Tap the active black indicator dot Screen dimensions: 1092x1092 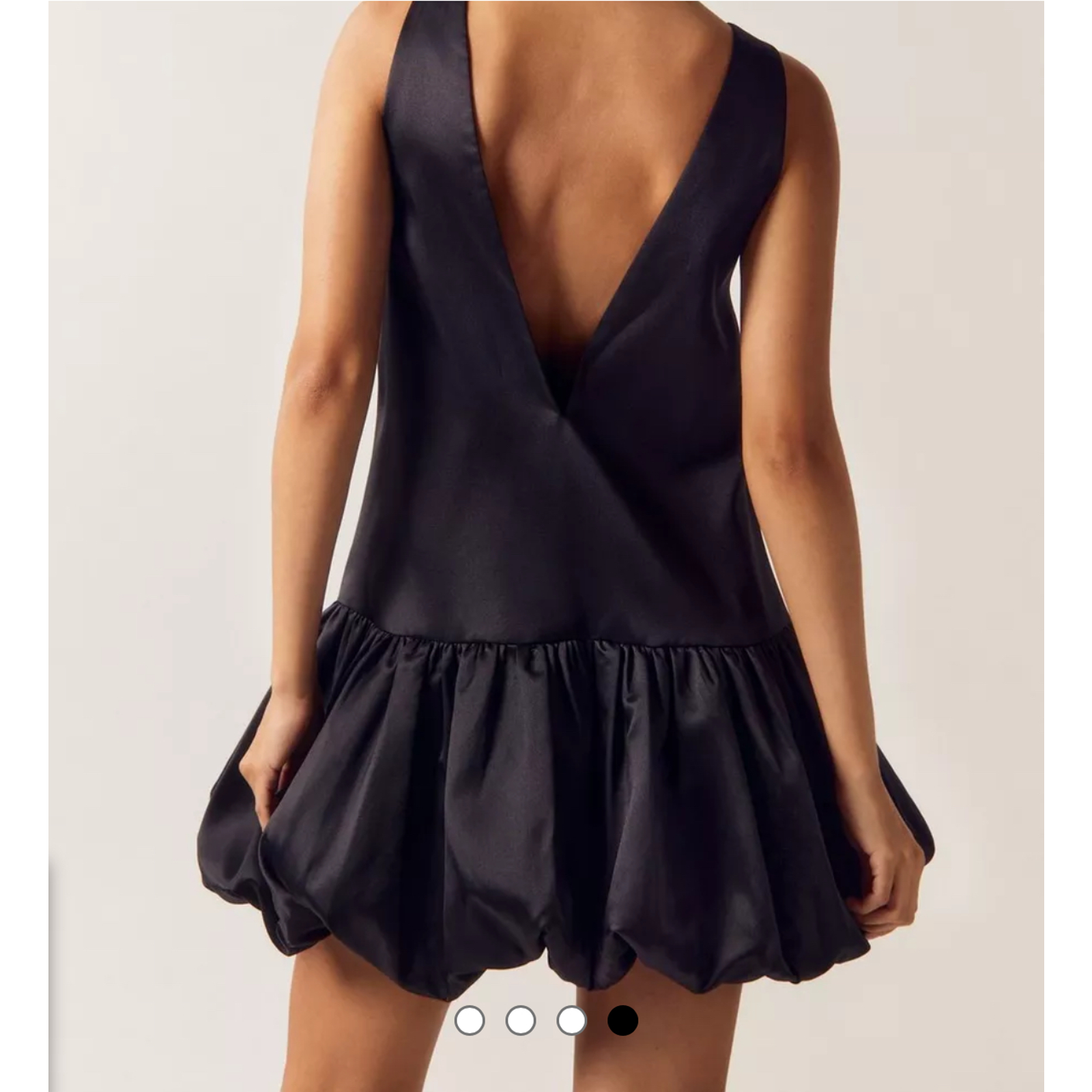622,1020
